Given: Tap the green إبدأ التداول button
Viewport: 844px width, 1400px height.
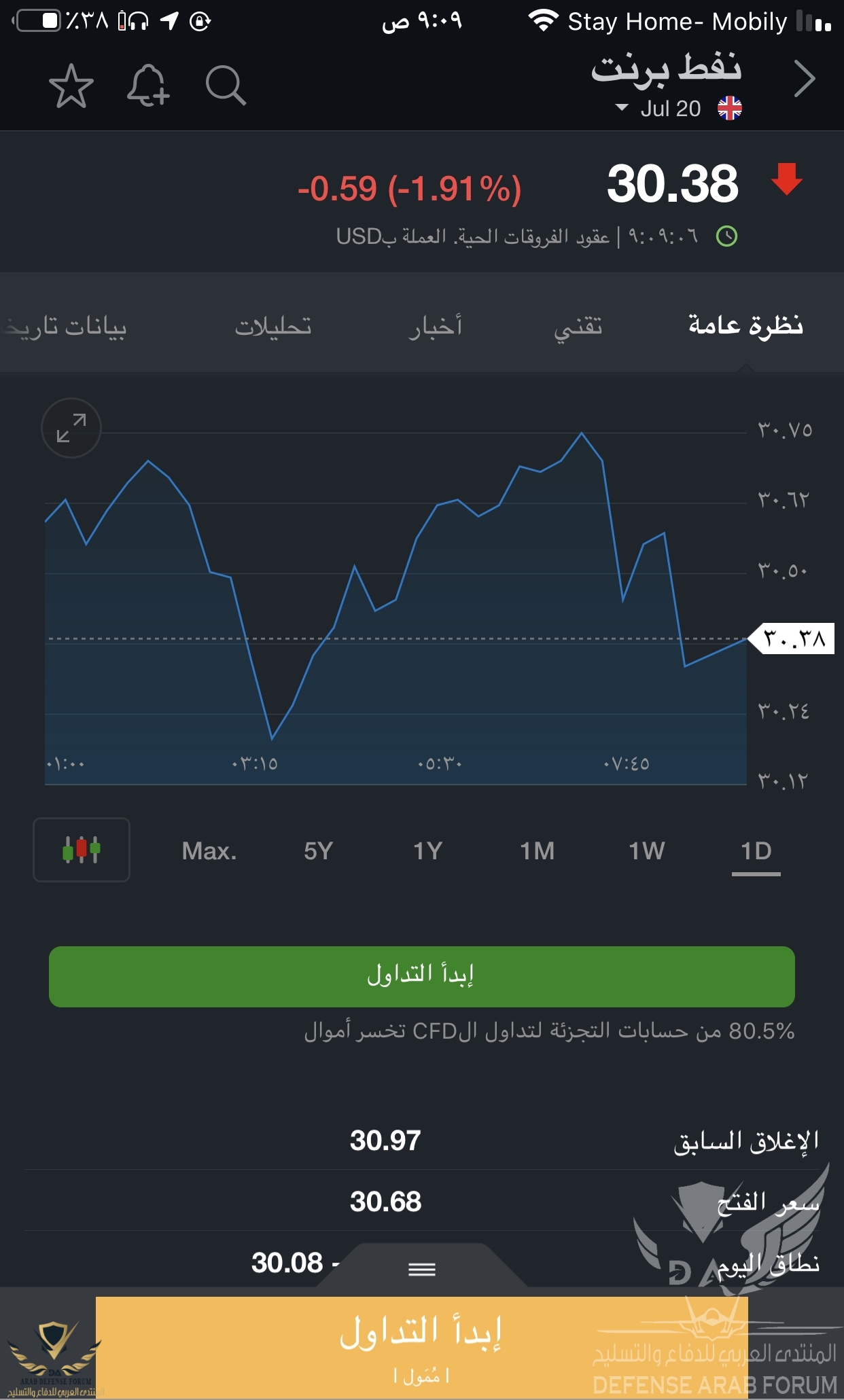Looking at the screenshot, I should (421, 976).
